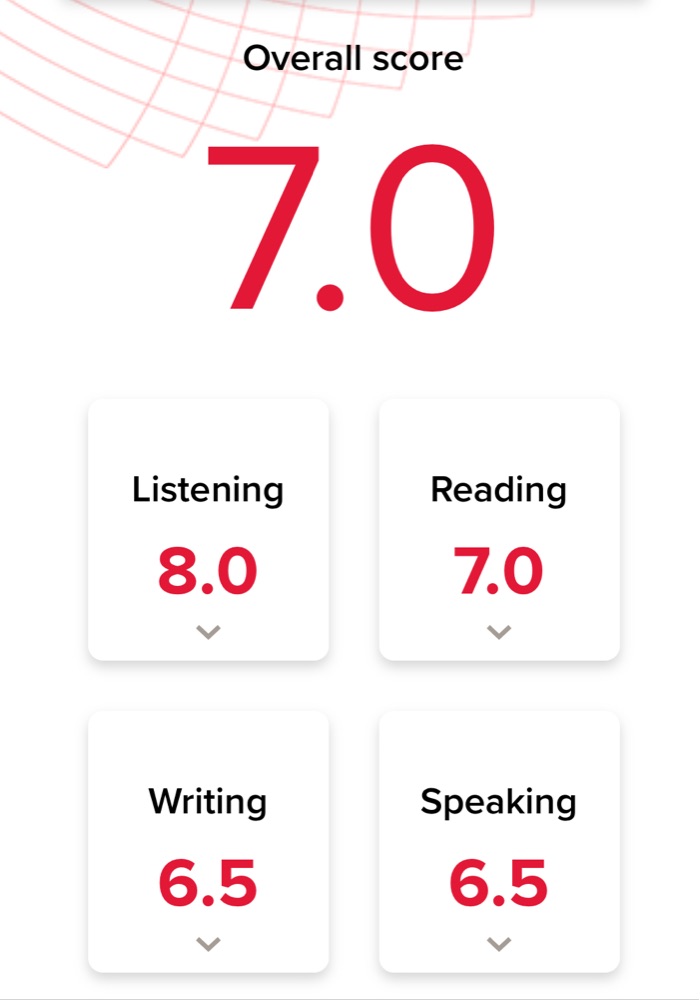
Task: Show the Writing score breakdown
Action: (x=208, y=943)
